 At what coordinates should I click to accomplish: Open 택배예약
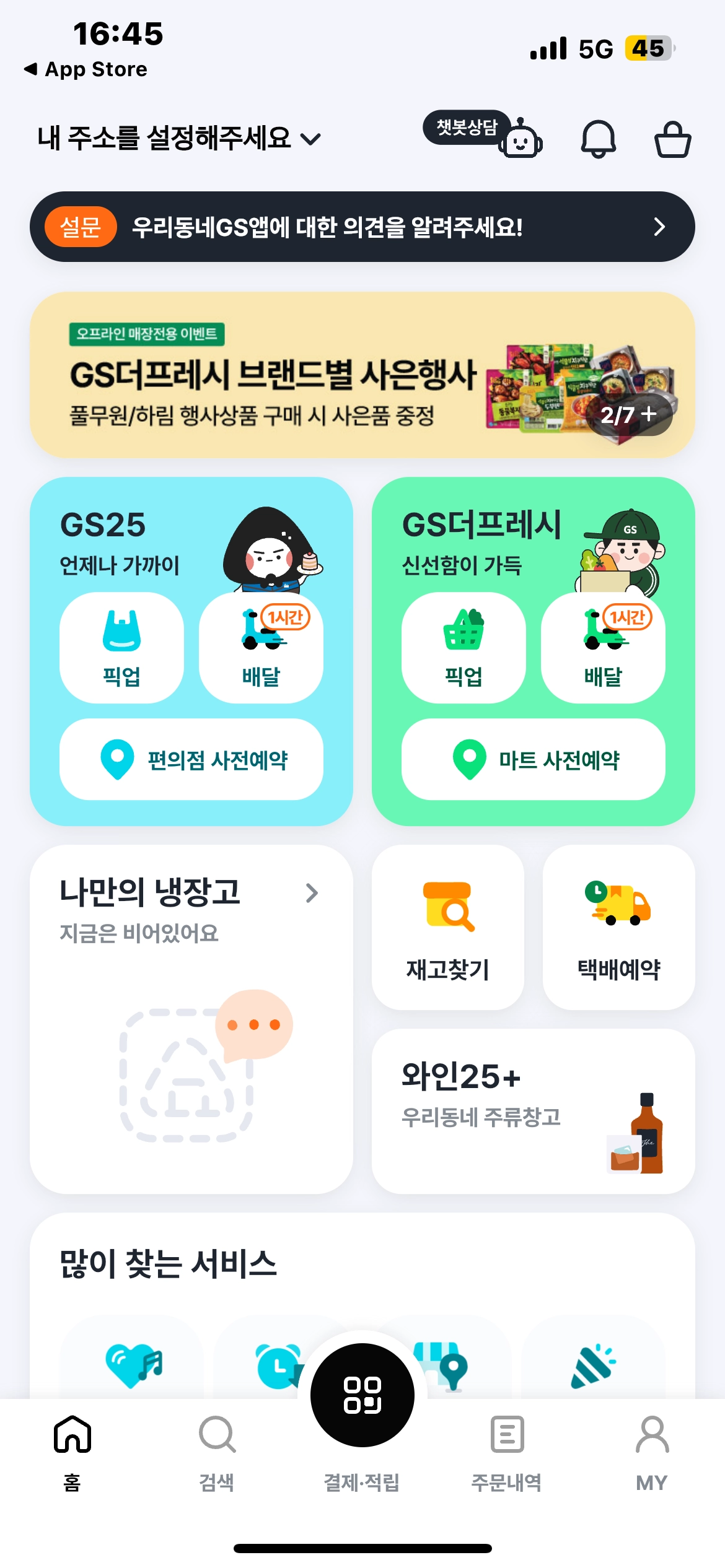point(618,927)
